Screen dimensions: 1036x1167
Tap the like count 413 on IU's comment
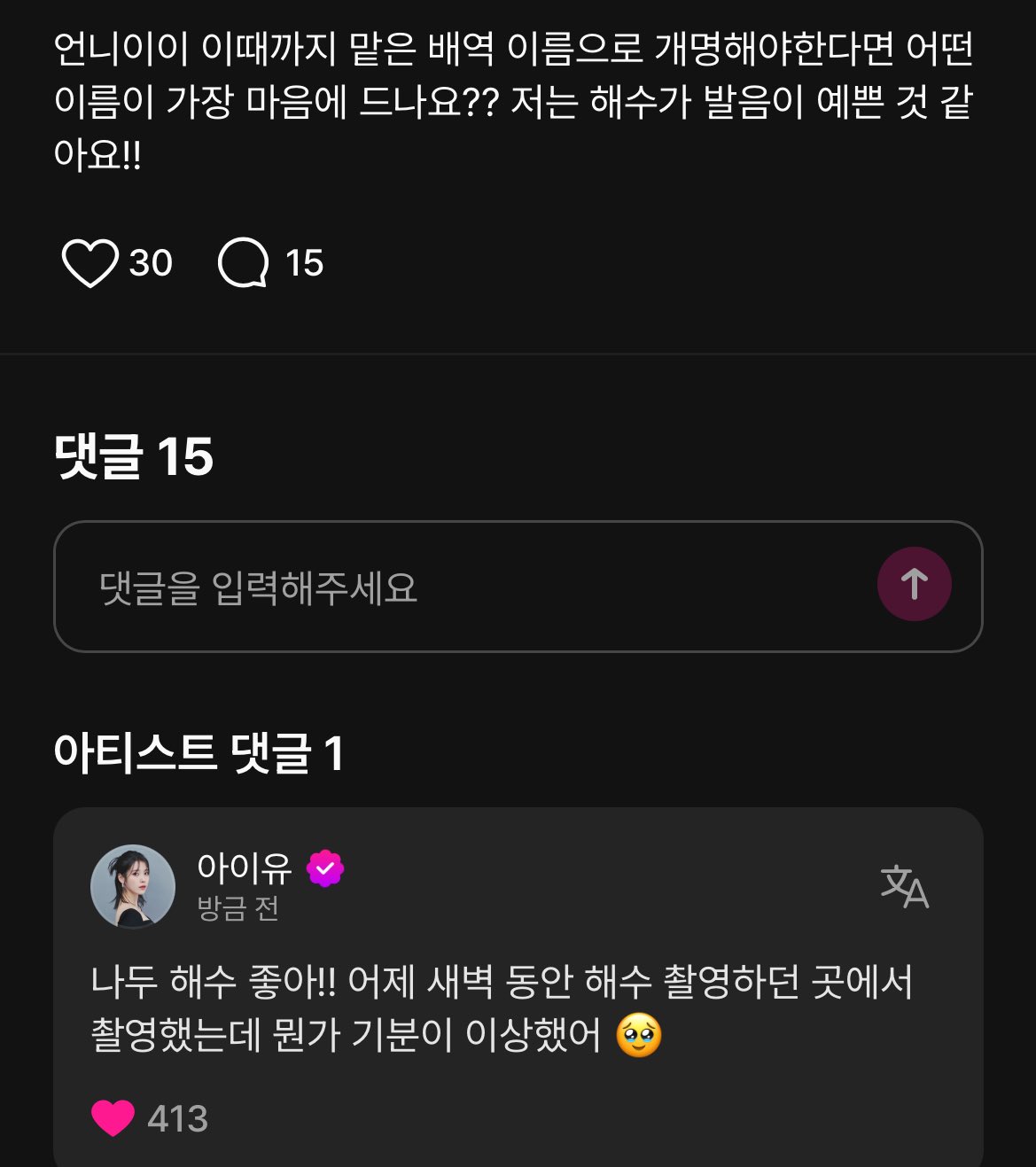point(176,1118)
